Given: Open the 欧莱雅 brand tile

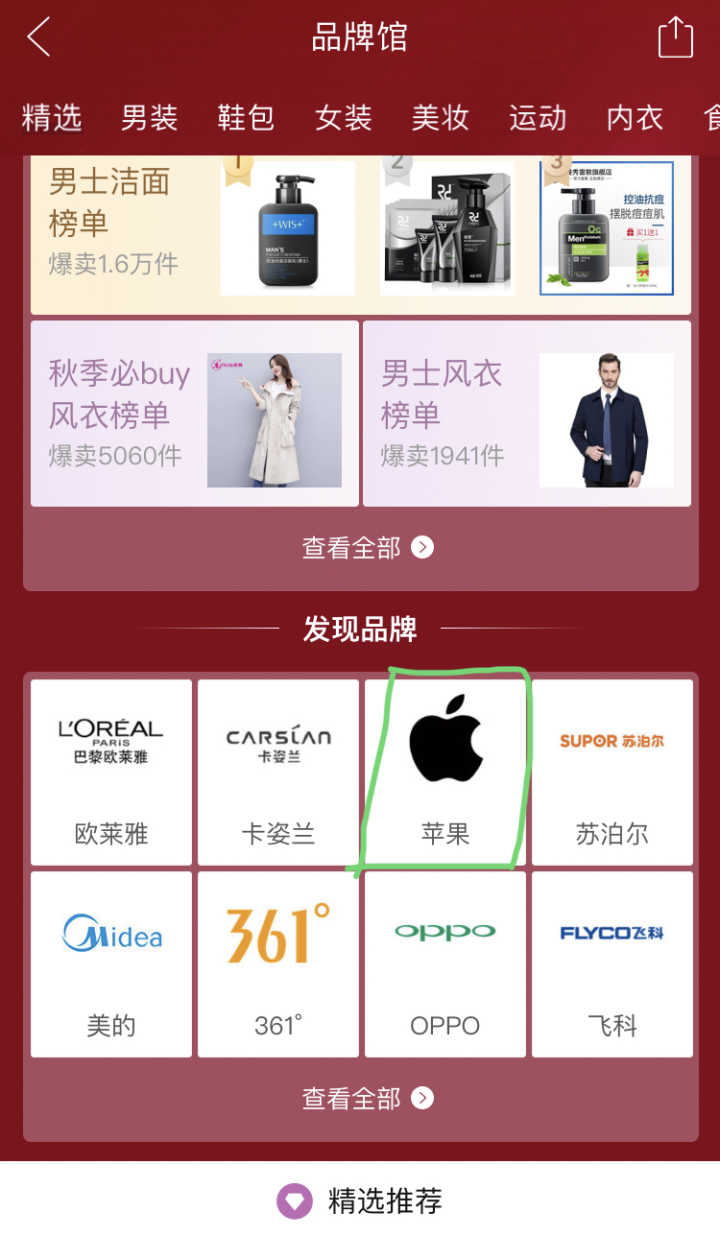Looking at the screenshot, I should (x=111, y=772).
